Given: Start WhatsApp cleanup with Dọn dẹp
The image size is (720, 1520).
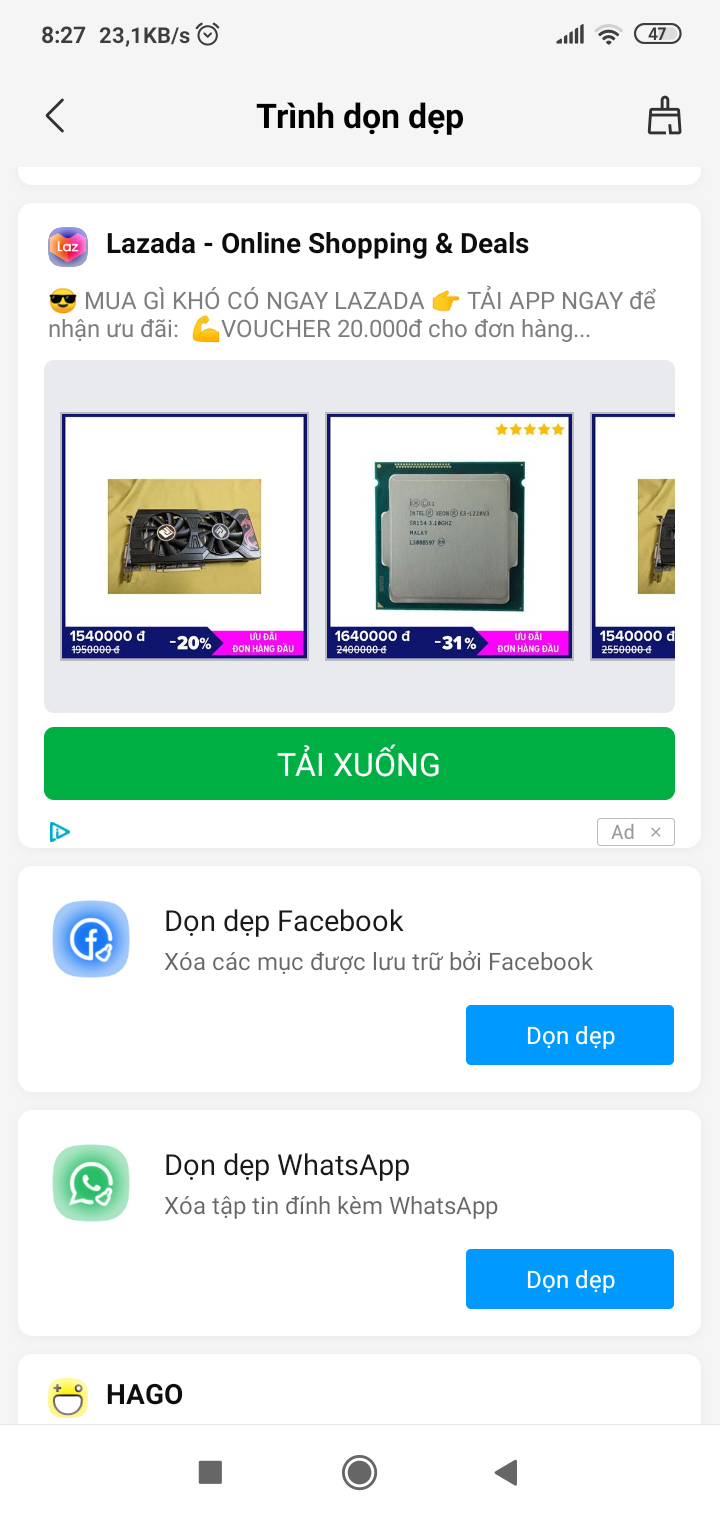Looking at the screenshot, I should 569,1279.
